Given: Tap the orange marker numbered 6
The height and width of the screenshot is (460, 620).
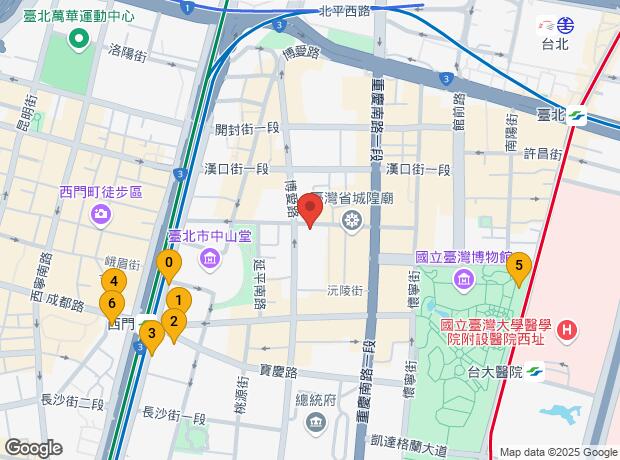Looking at the screenshot, I should pyautogui.click(x=112, y=303).
